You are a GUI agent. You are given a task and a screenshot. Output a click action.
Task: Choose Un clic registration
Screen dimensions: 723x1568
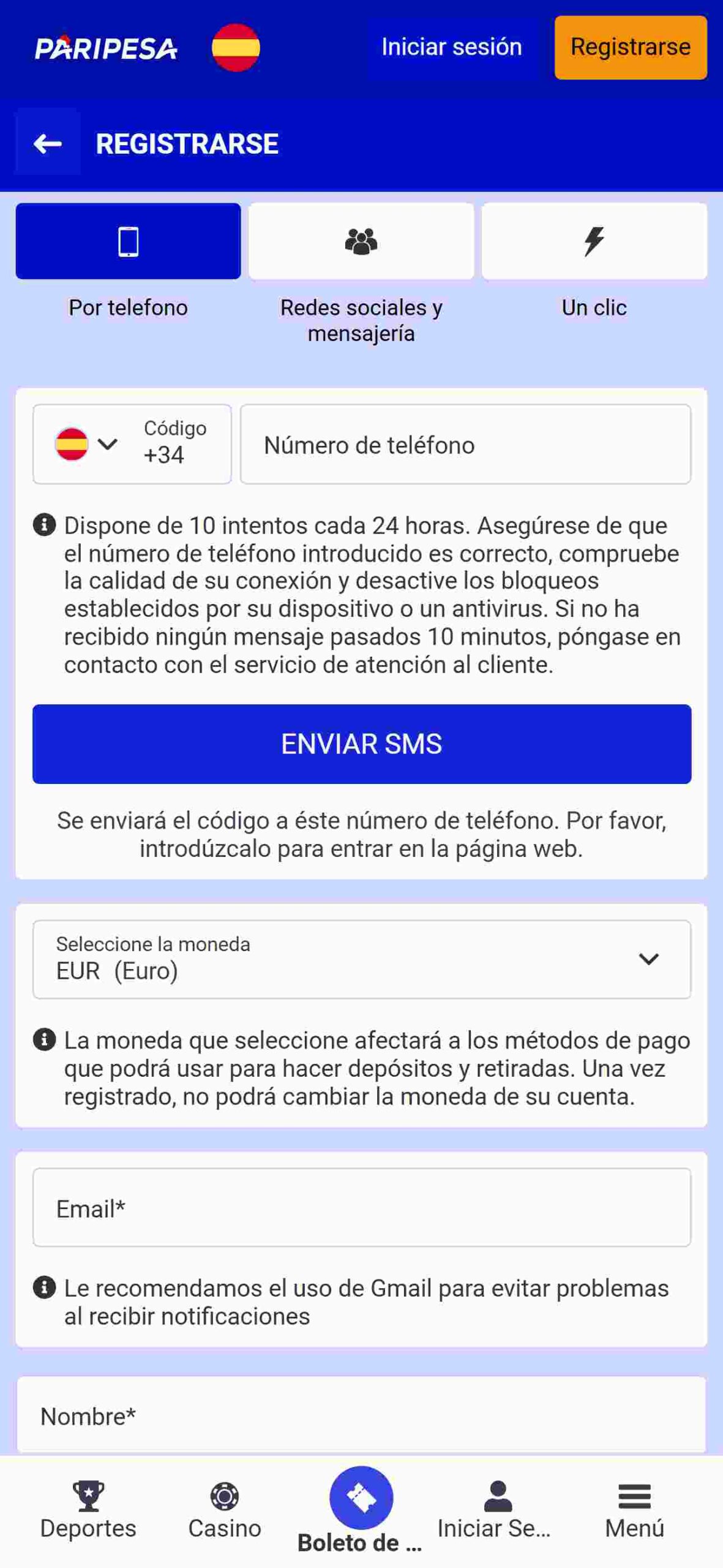click(x=594, y=241)
